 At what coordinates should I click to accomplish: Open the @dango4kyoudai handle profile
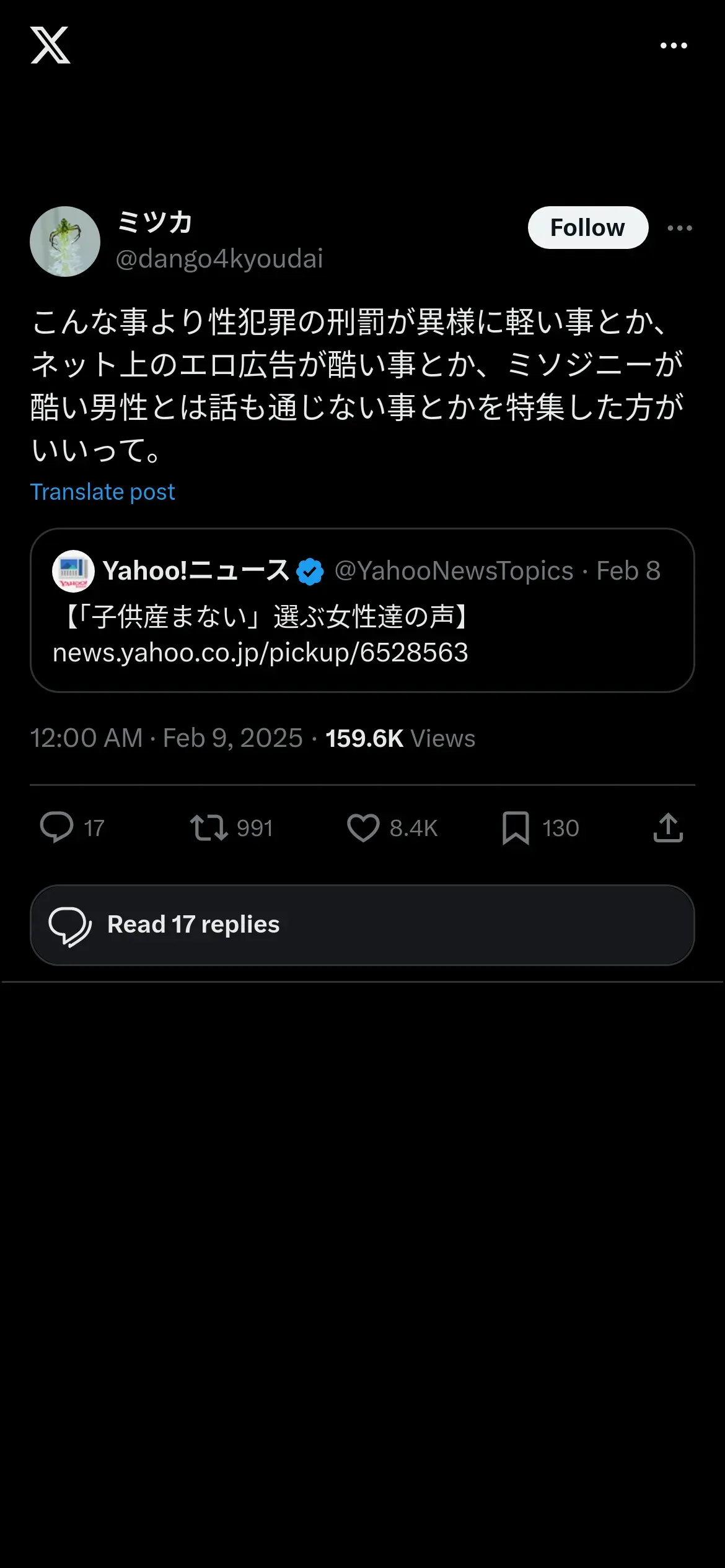219,259
